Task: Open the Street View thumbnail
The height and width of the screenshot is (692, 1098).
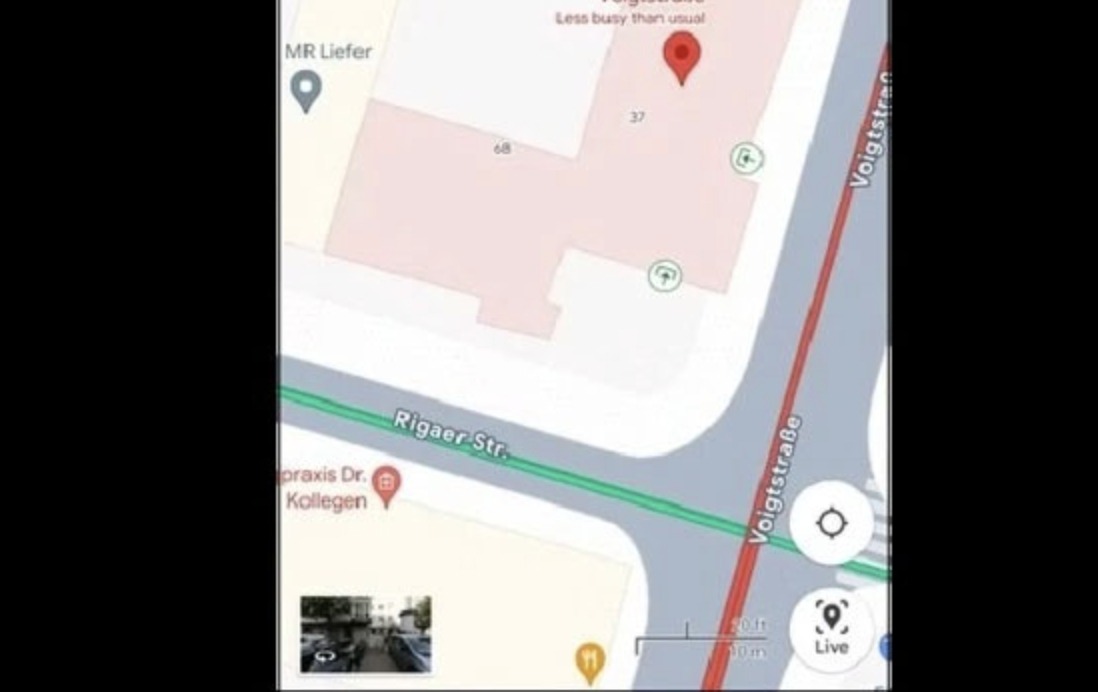Action: coord(366,634)
